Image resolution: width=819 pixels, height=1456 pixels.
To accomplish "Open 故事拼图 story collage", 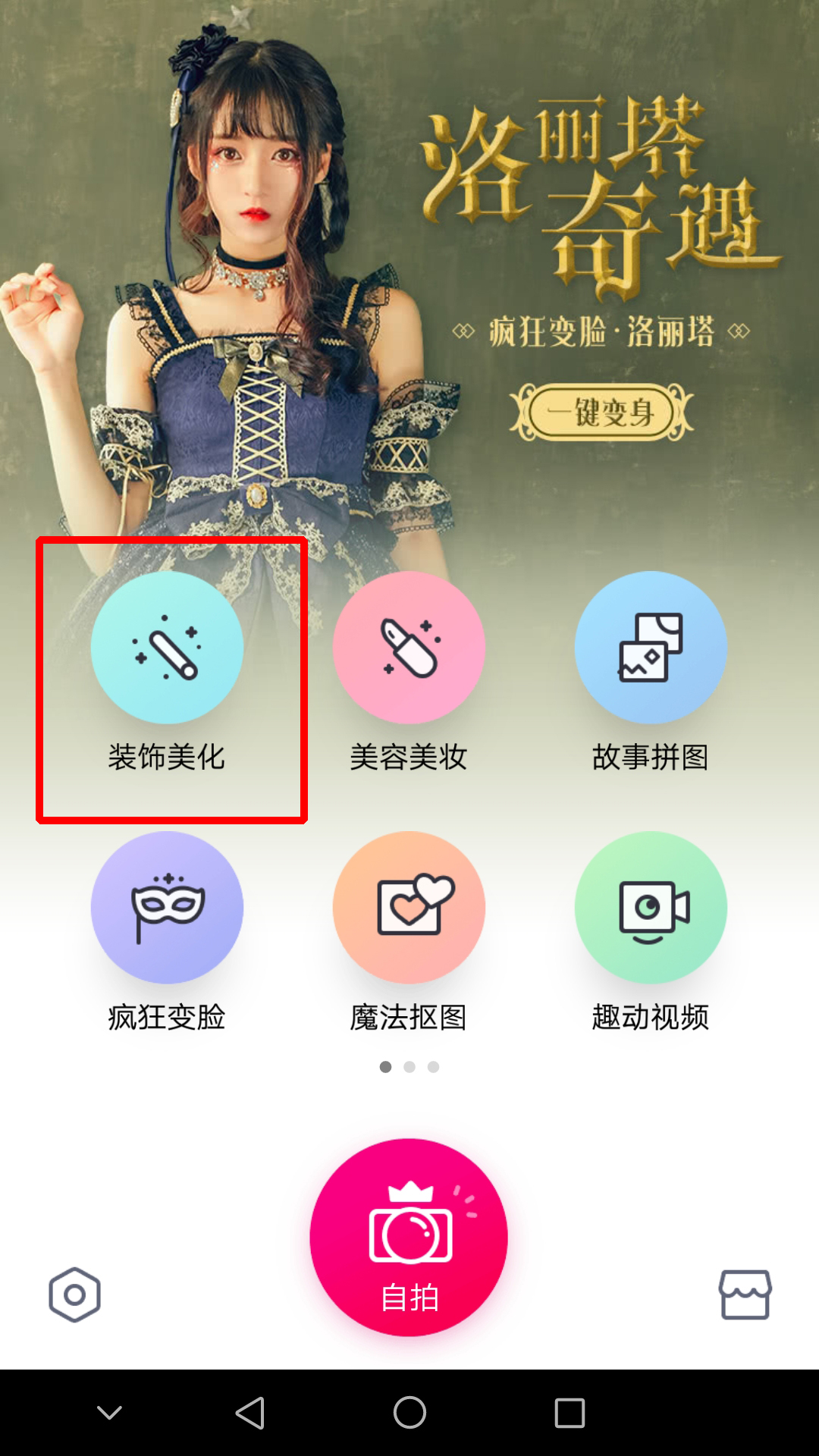I will [x=651, y=648].
